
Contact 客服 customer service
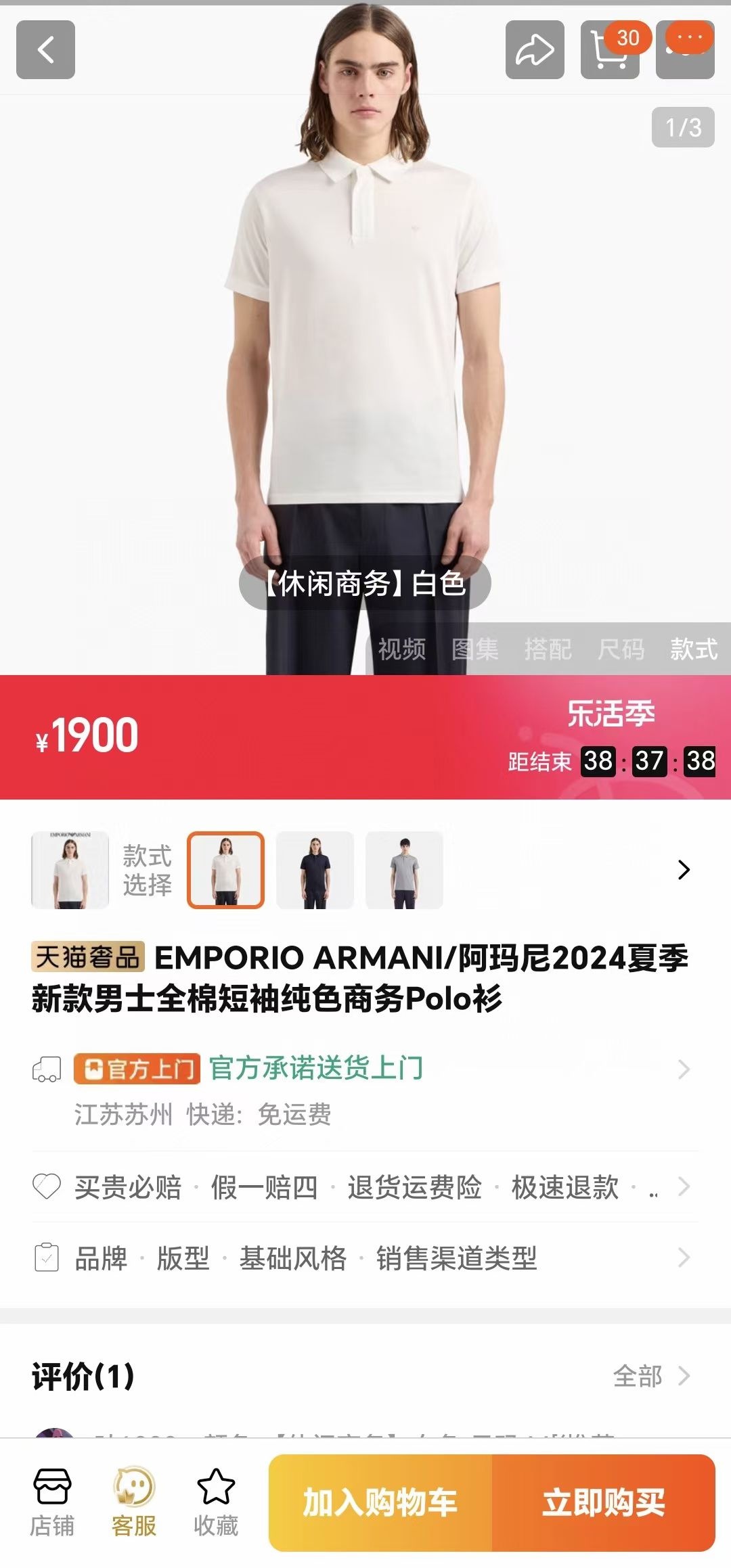[134, 1502]
